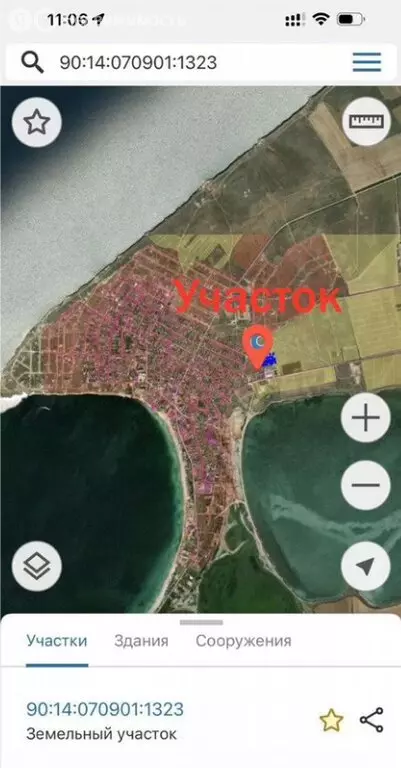The image size is (401, 768).
Task: Open land plot 90:14:070901:1323 details
Action: coord(105,709)
